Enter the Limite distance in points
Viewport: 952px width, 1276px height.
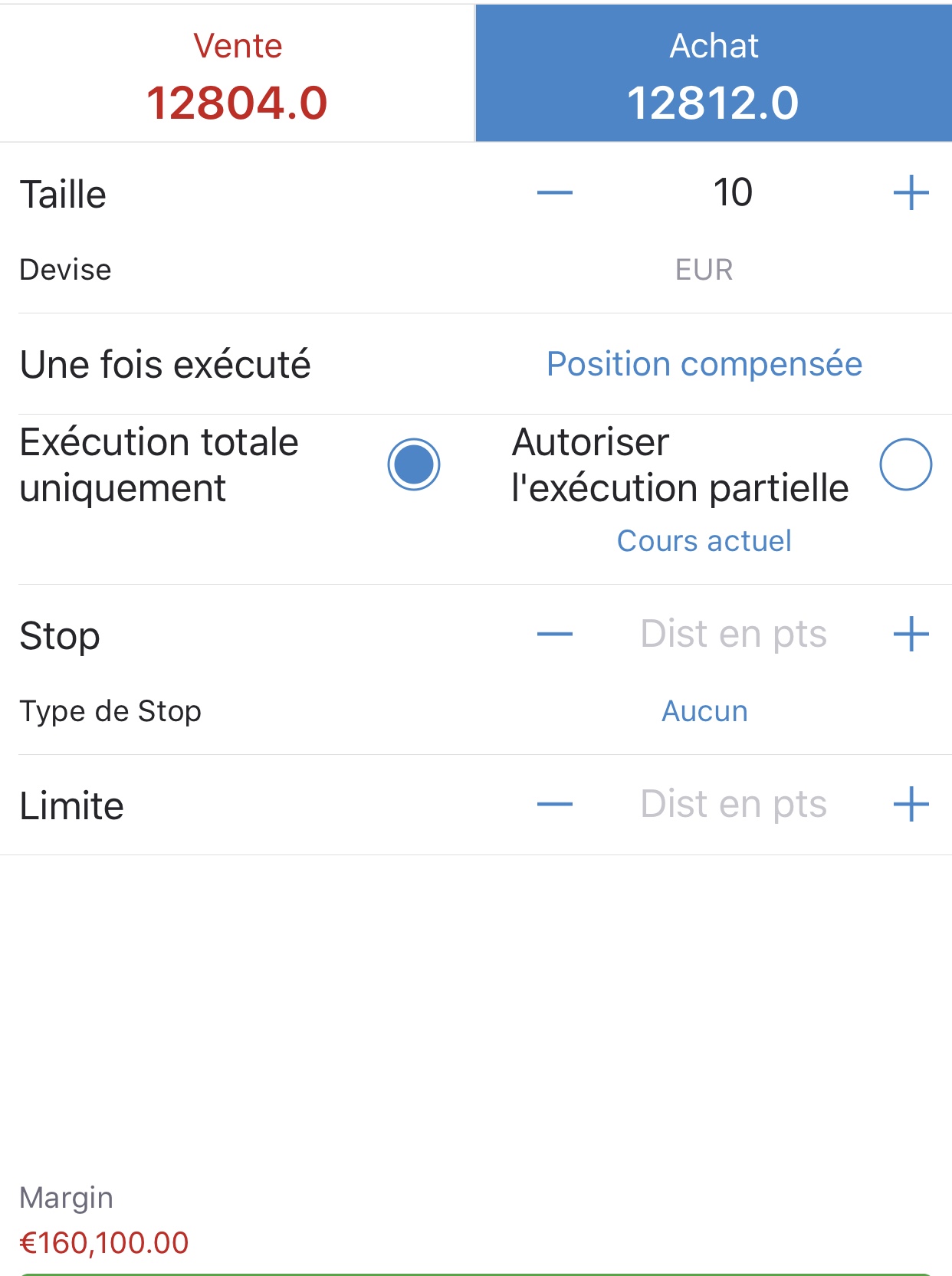(733, 805)
